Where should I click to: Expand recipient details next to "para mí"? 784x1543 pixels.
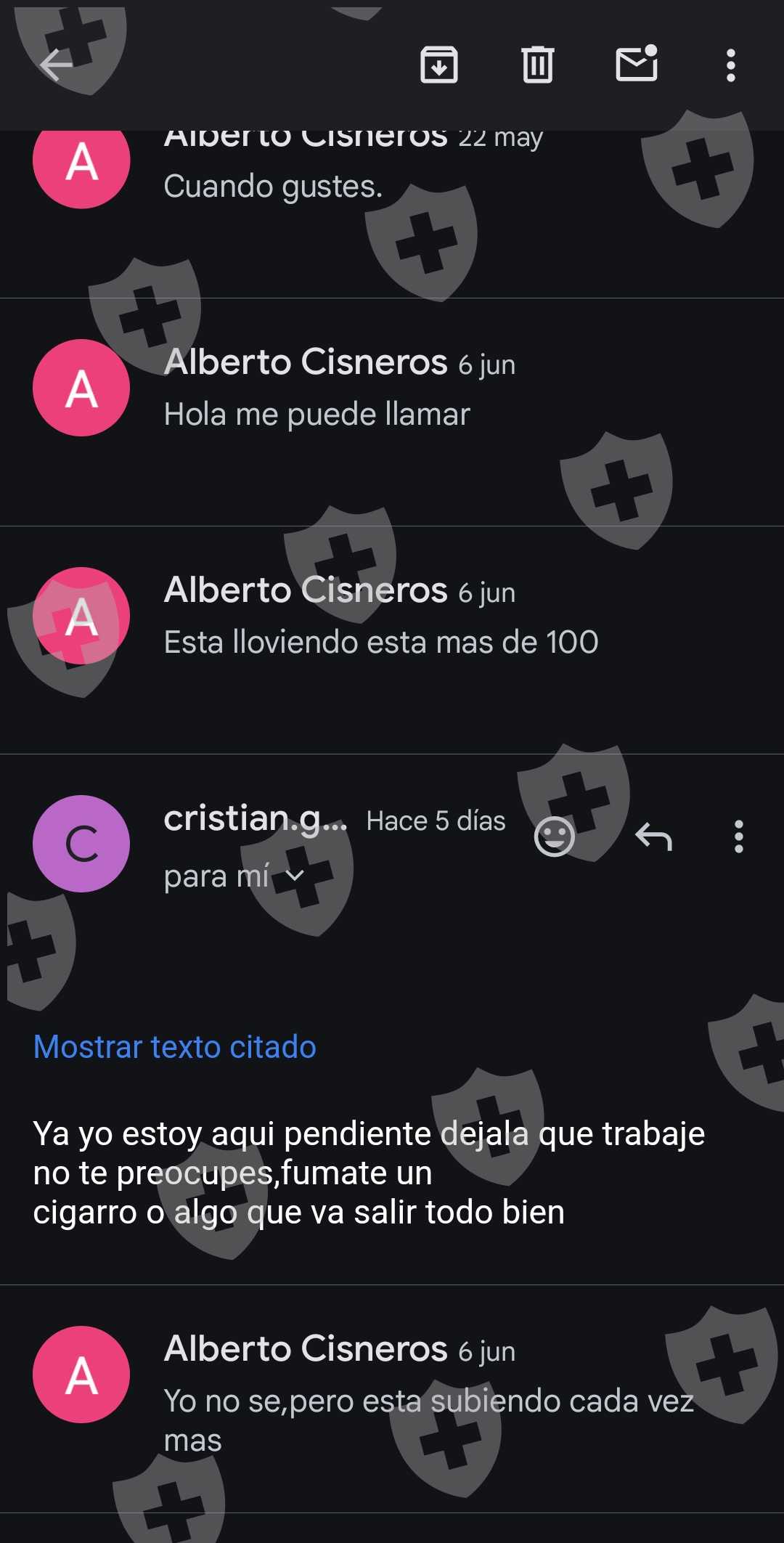(x=294, y=876)
